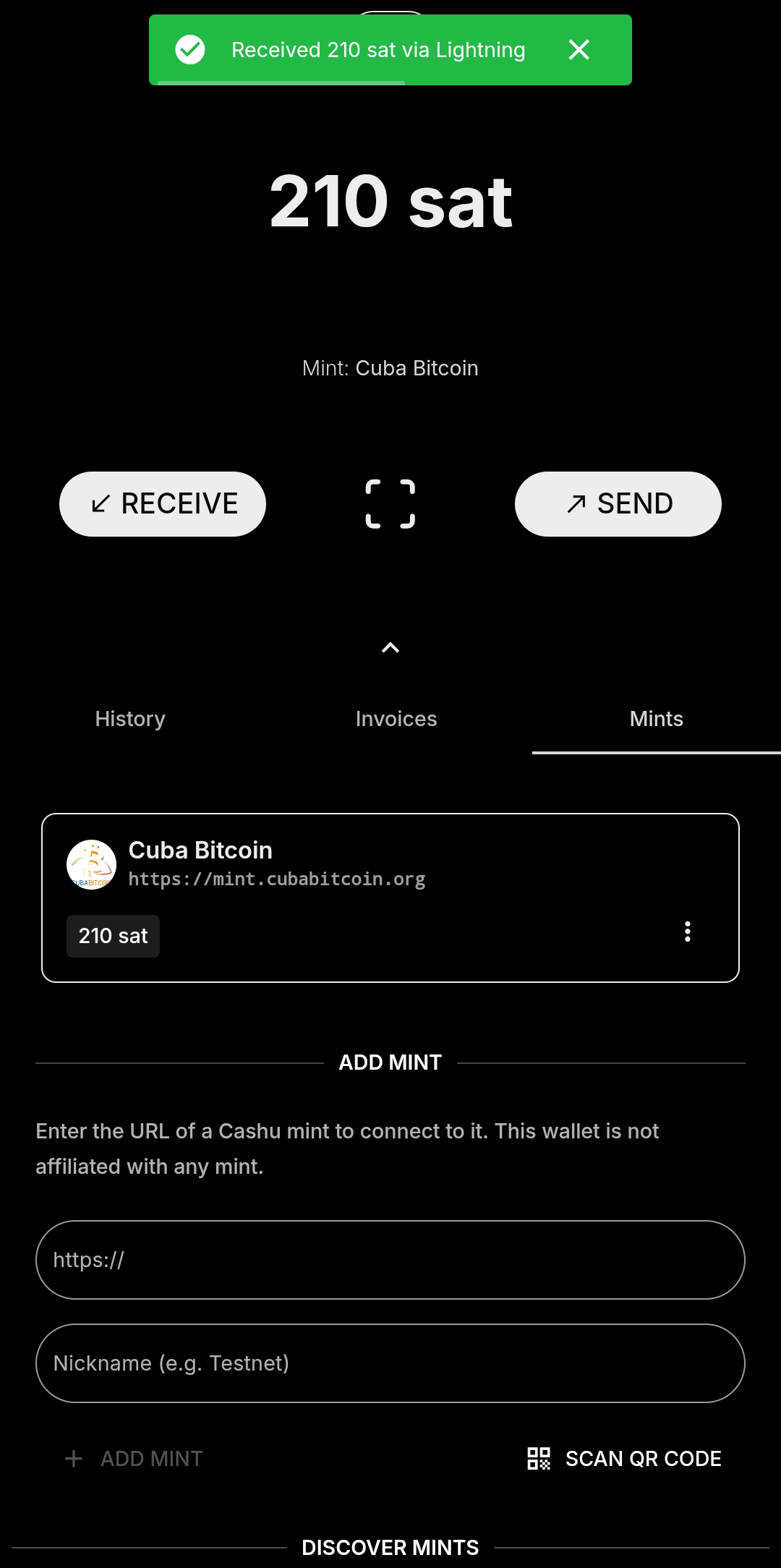This screenshot has height=1568, width=781.
Task: Tap the Nickname input field
Action: (390, 1363)
